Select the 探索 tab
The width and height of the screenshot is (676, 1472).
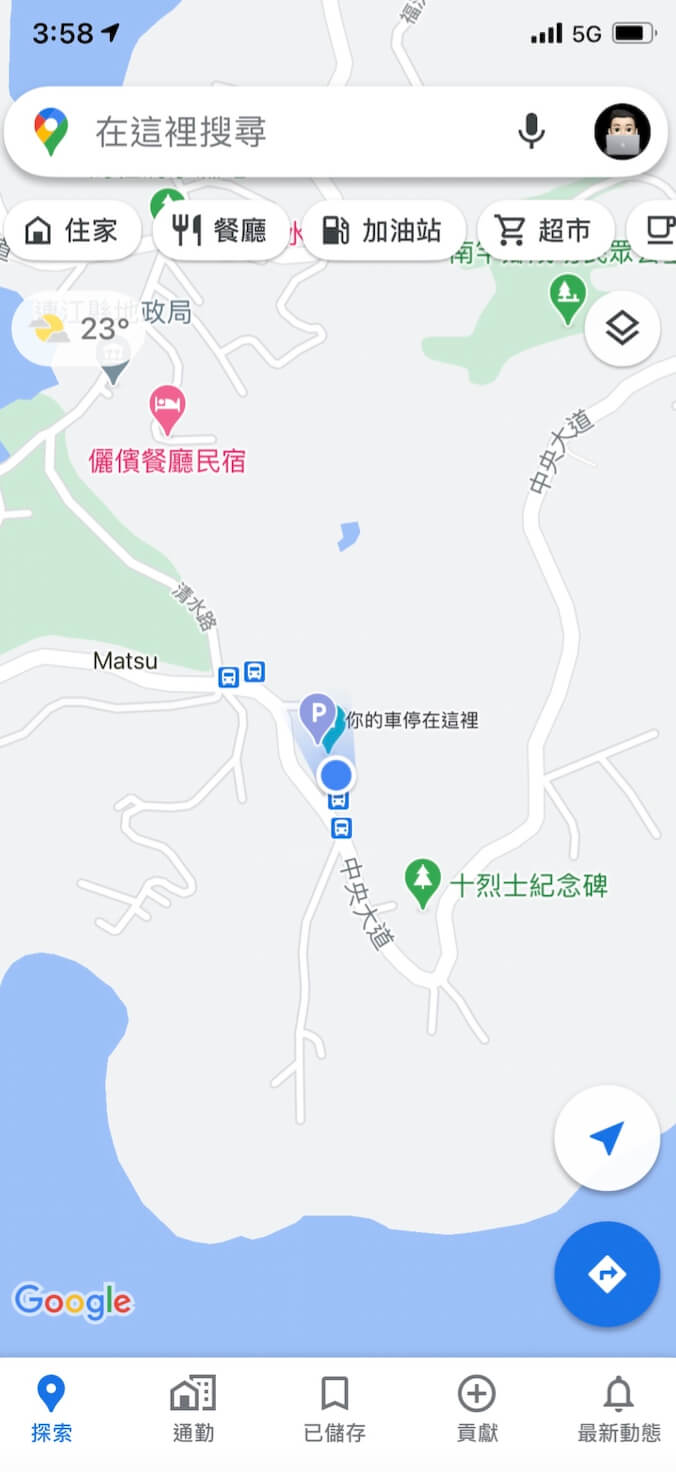point(51,1408)
